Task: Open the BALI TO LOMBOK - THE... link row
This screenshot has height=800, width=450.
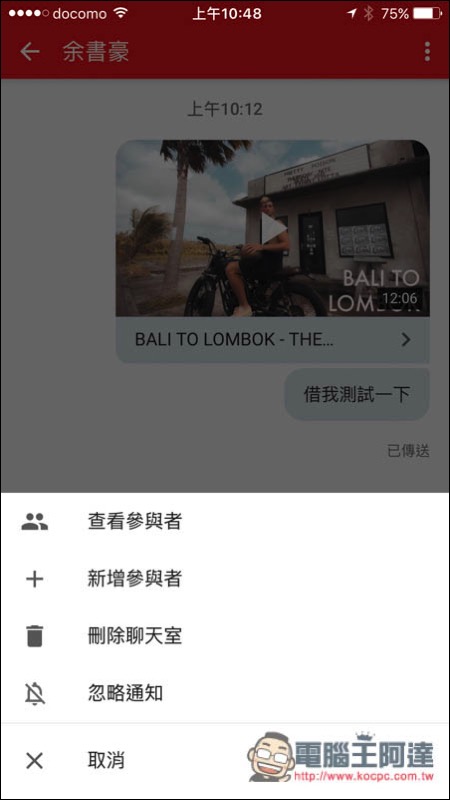Action: click(x=273, y=340)
